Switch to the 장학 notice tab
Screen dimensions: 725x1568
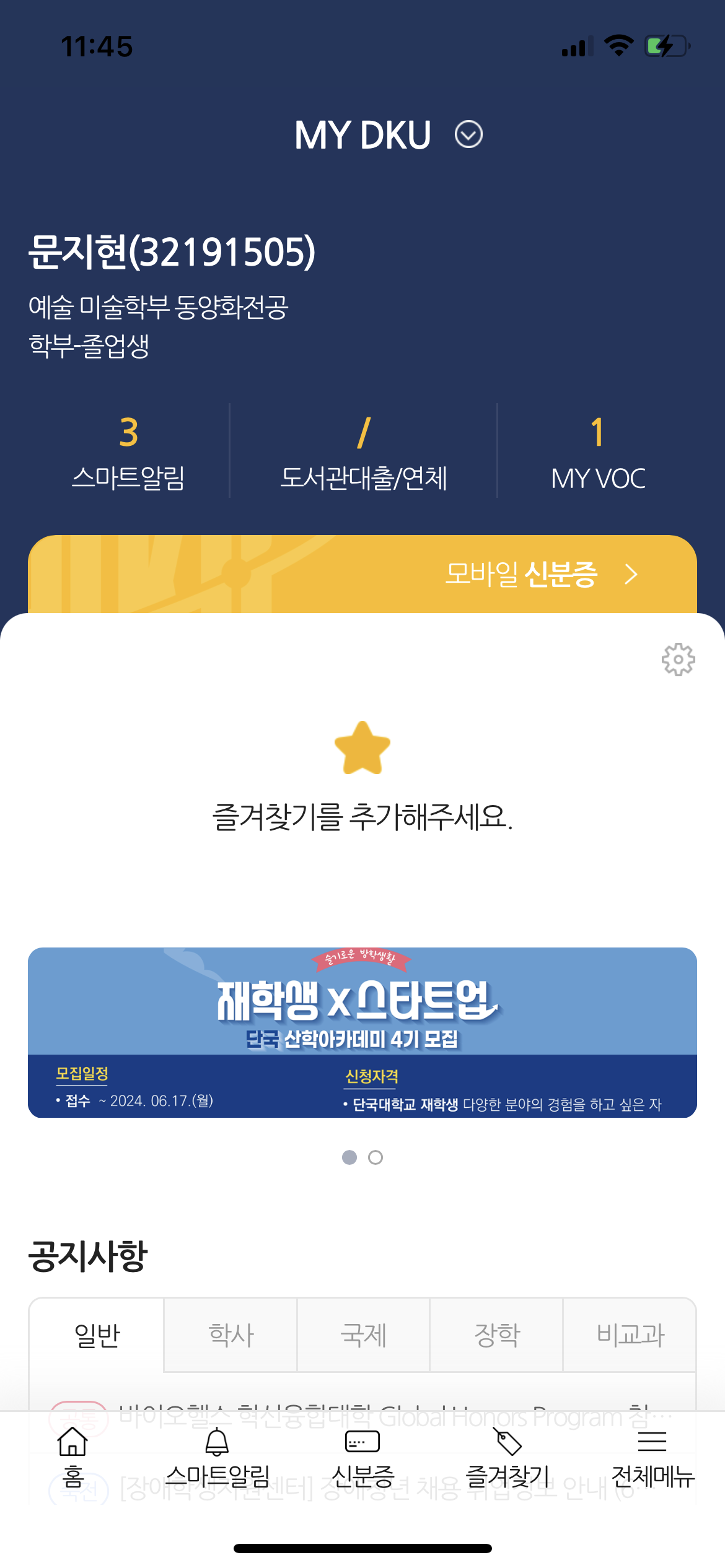(x=496, y=1335)
